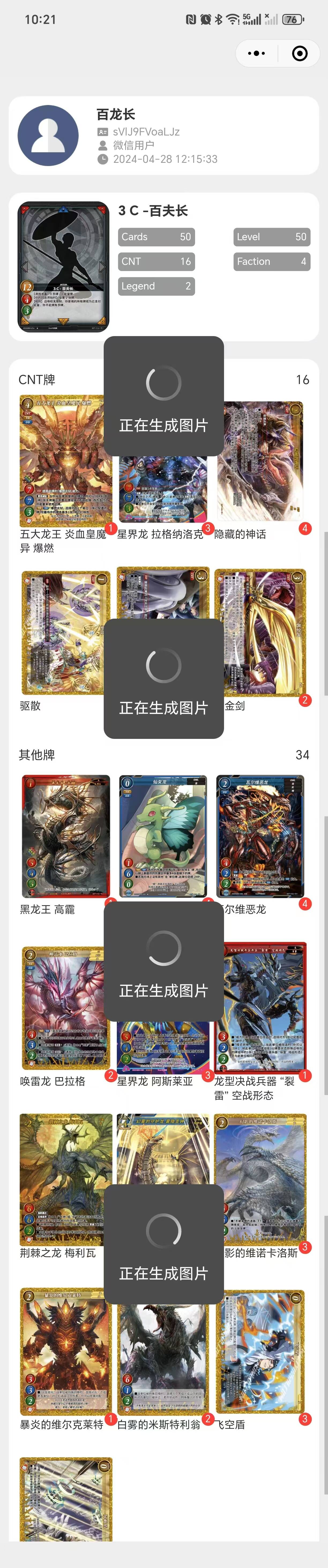328x1568 pixels.
Task: Open the 3C-百夫长 leader card image
Action: click(63, 267)
